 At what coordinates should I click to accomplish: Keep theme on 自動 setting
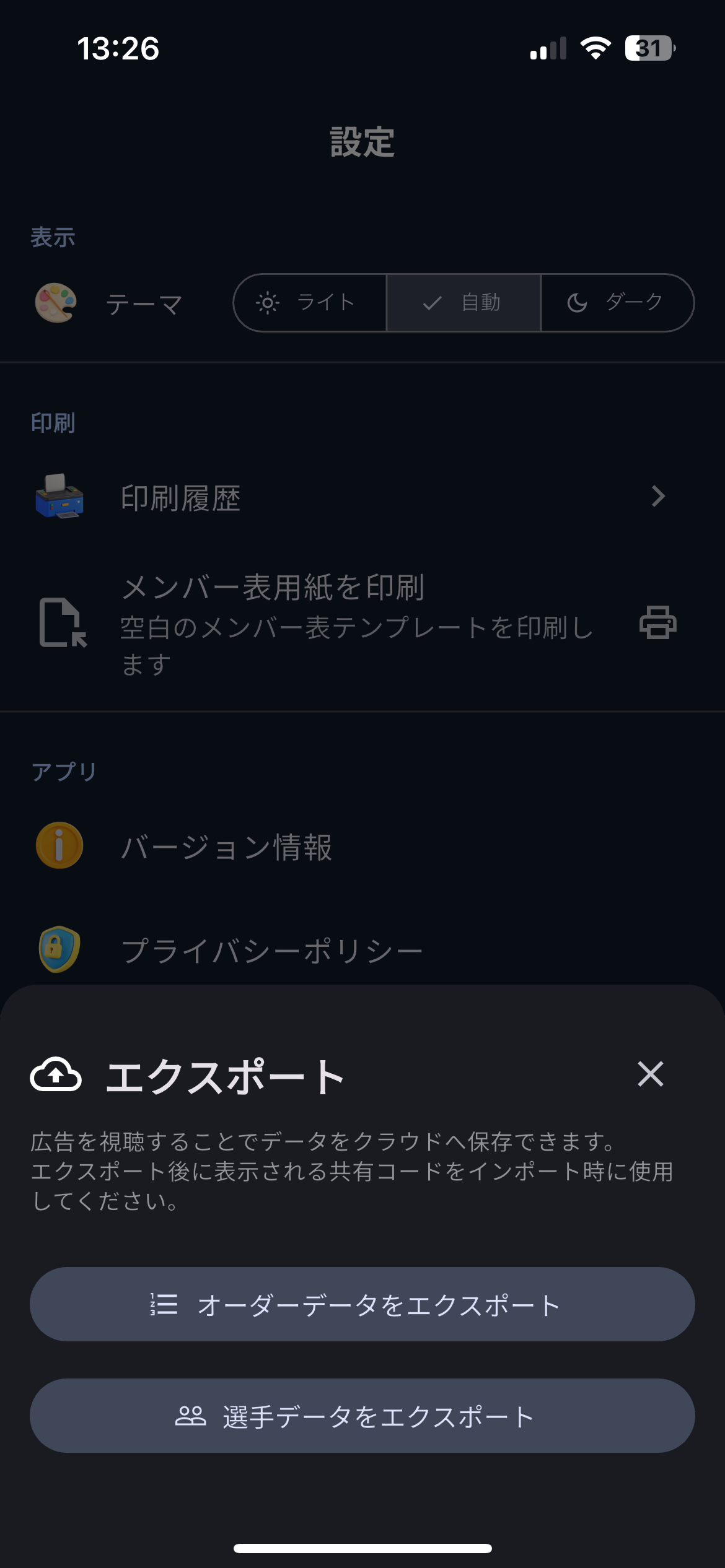(x=464, y=303)
